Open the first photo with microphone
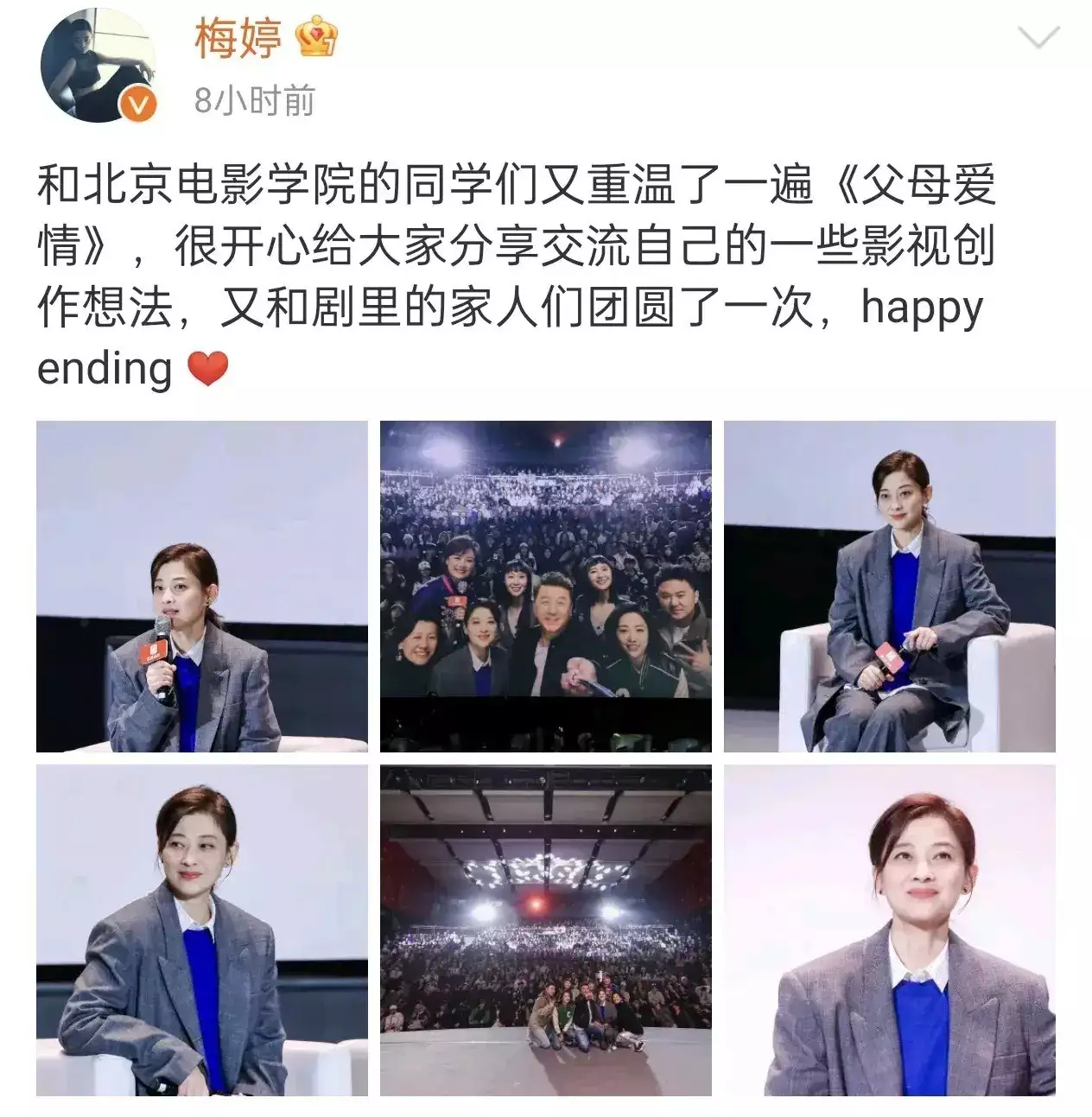Viewport: 1092px width, 1117px height. (x=201, y=586)
